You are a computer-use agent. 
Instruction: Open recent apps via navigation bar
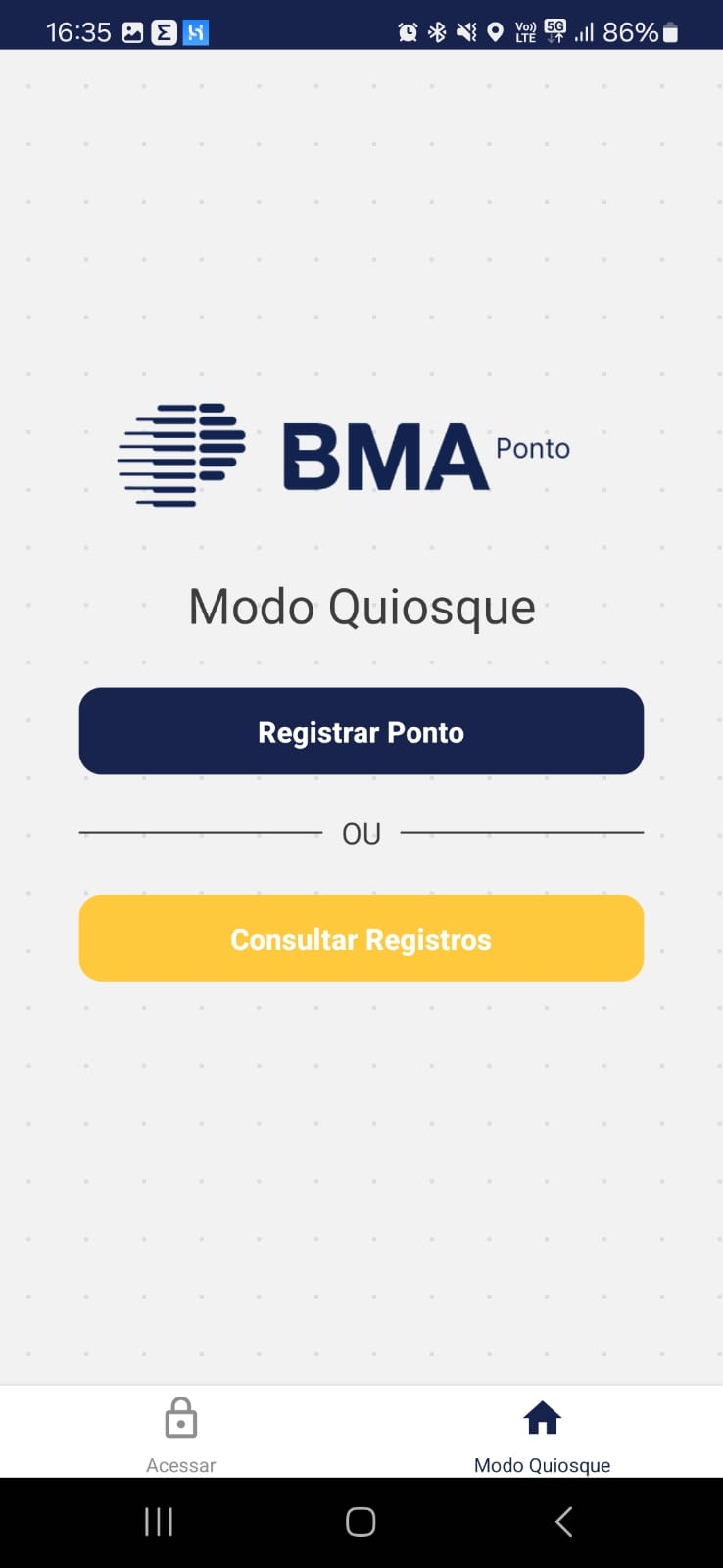click(158, 1521)
